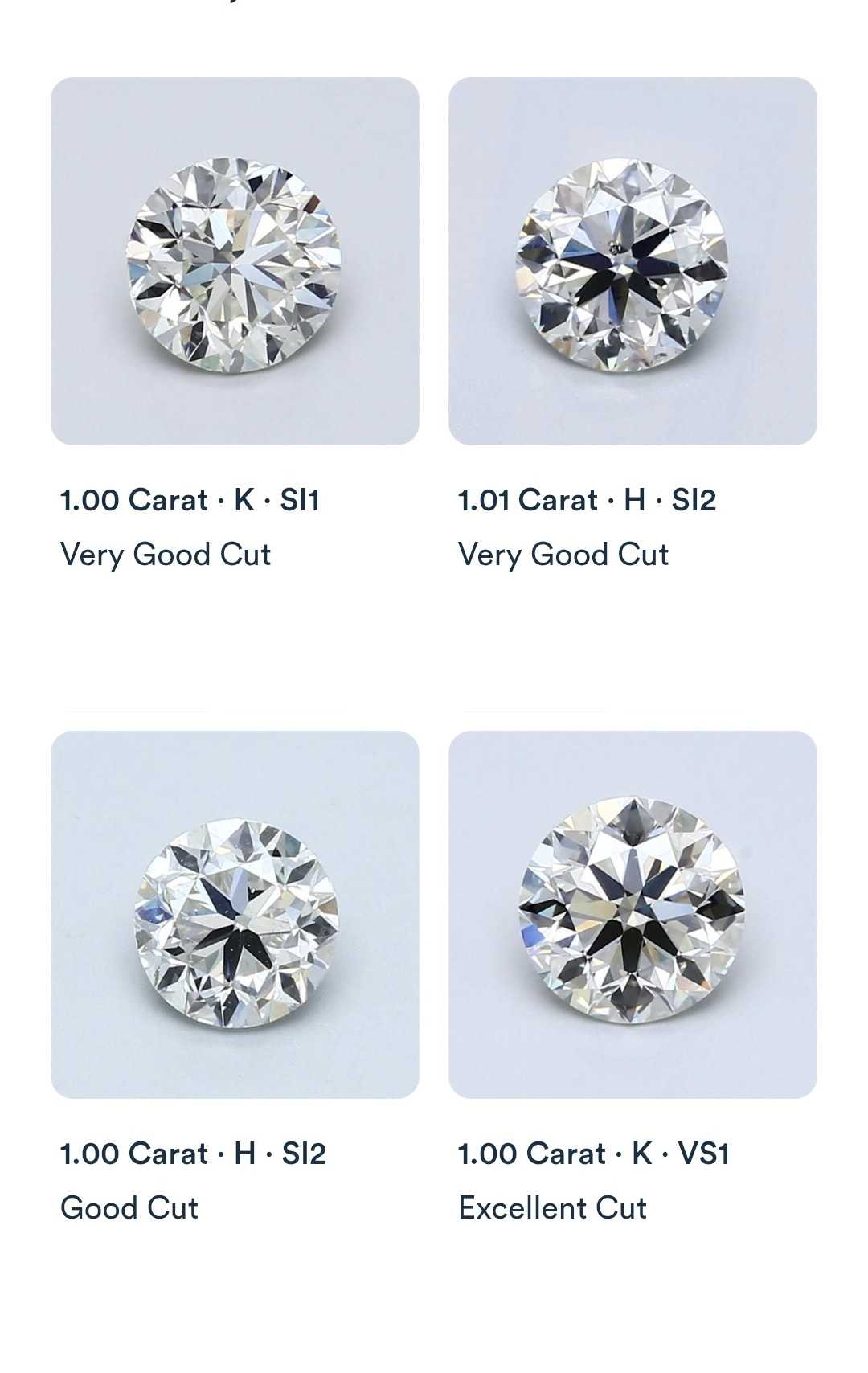The height and width of the screenshot is (1373, 868).
Task: Open the 1.00 Carat K SI1 diamond
Action: pos(235,261)
